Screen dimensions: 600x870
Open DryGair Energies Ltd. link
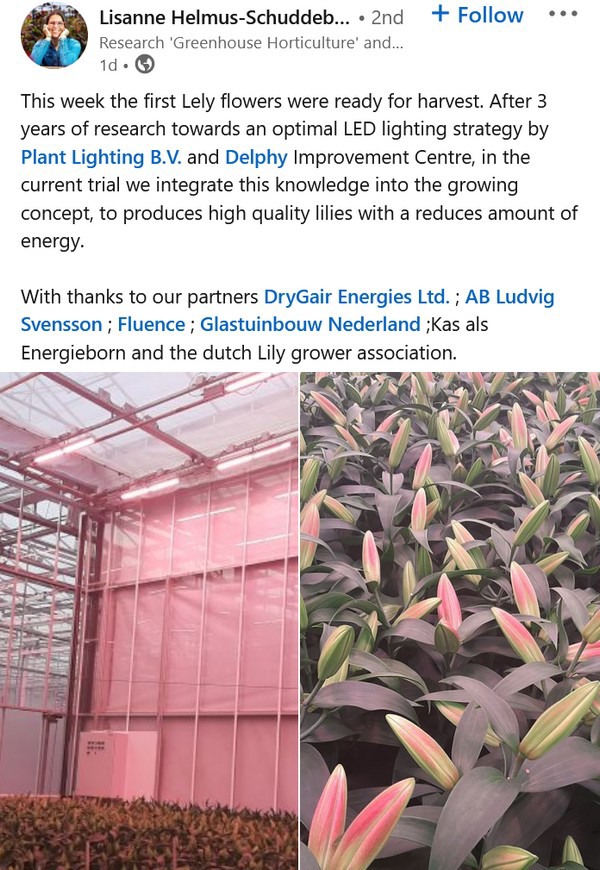(356, 297)
